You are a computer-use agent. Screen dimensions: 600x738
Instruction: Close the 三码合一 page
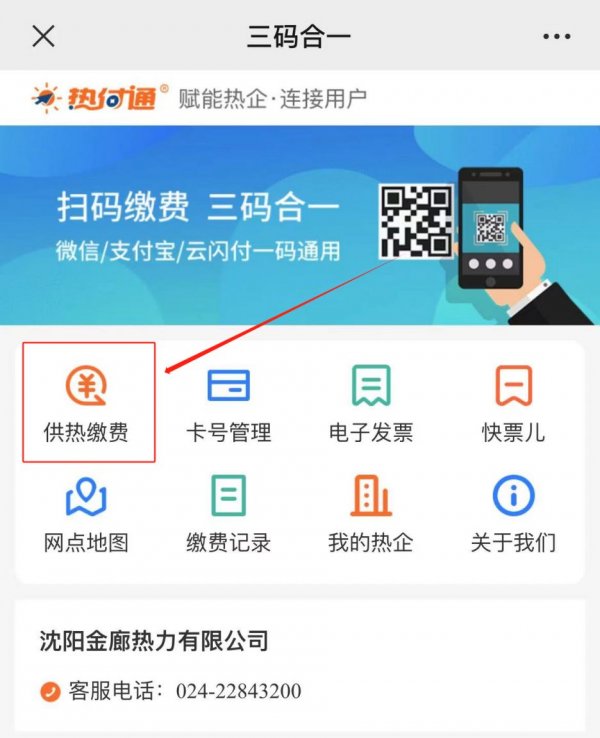pyautogui.click(x=43, y=37)
